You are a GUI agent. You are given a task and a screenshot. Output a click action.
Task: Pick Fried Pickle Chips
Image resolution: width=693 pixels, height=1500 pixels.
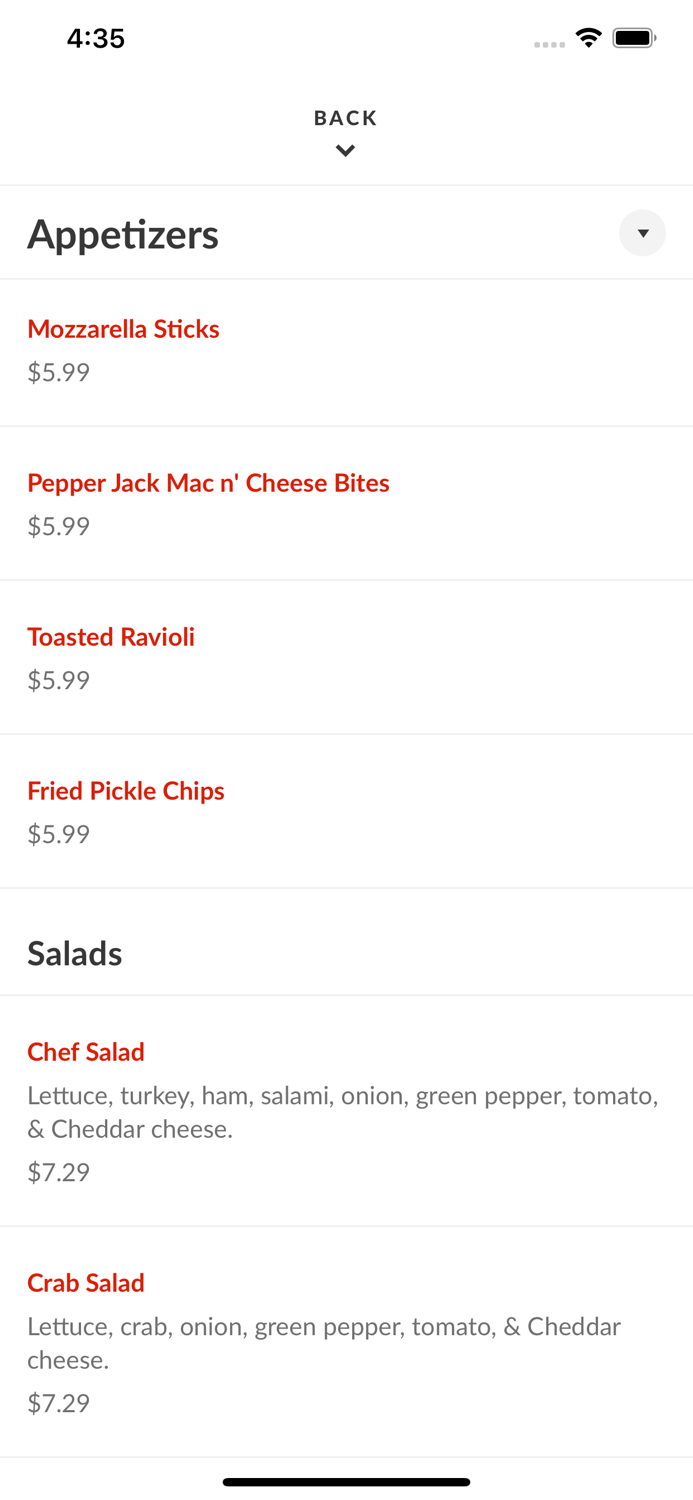(126, 791)
